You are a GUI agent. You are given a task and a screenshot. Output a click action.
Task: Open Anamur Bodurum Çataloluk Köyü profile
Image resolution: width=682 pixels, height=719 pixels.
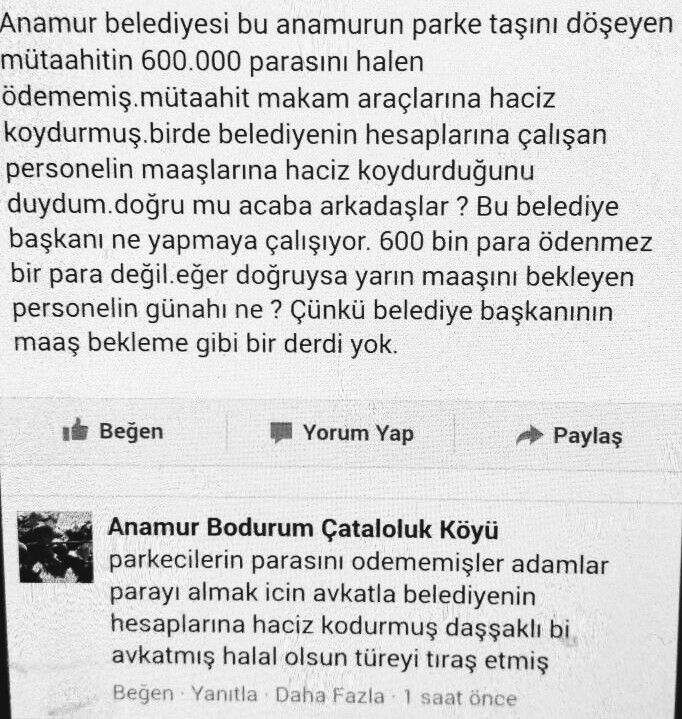point(303,527)
